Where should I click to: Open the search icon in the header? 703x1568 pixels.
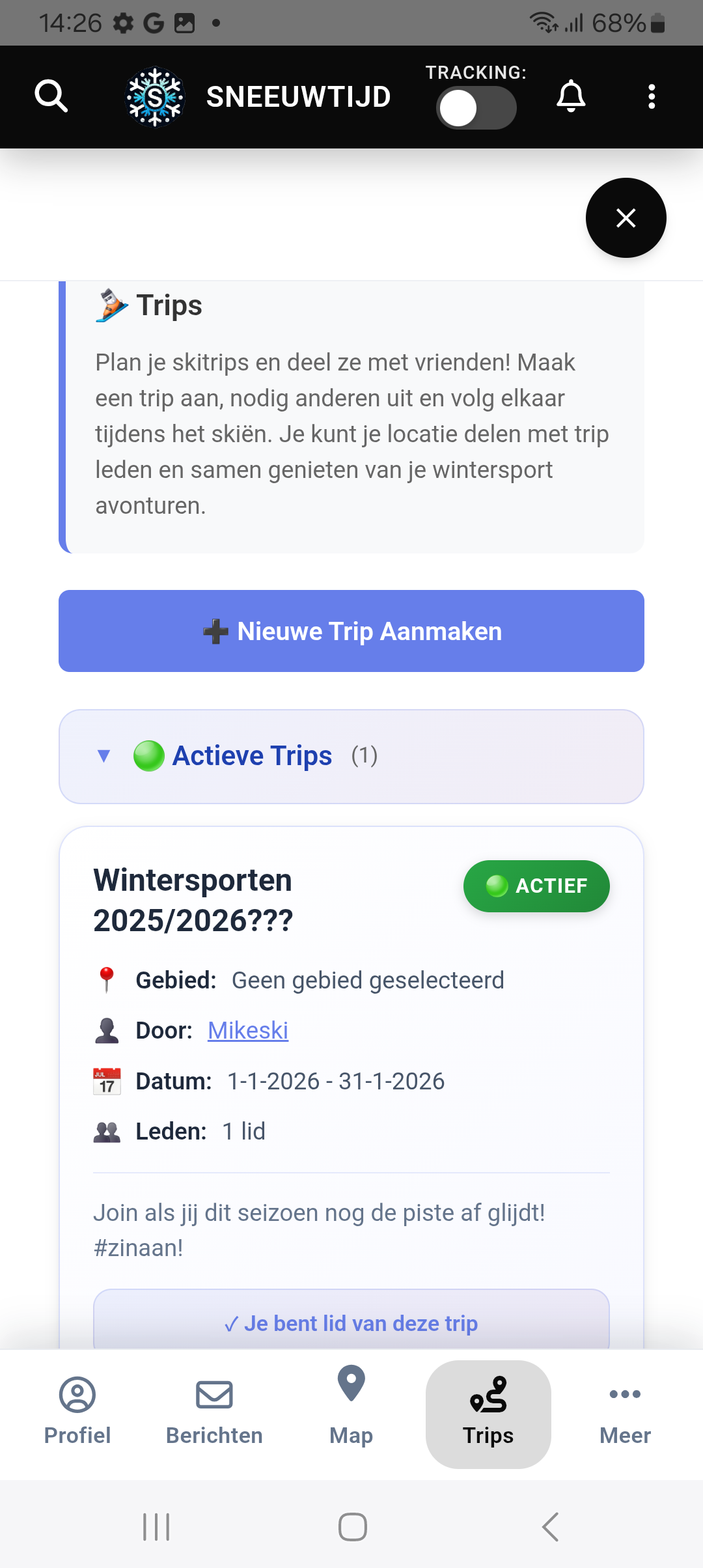(x=51, y=96)
